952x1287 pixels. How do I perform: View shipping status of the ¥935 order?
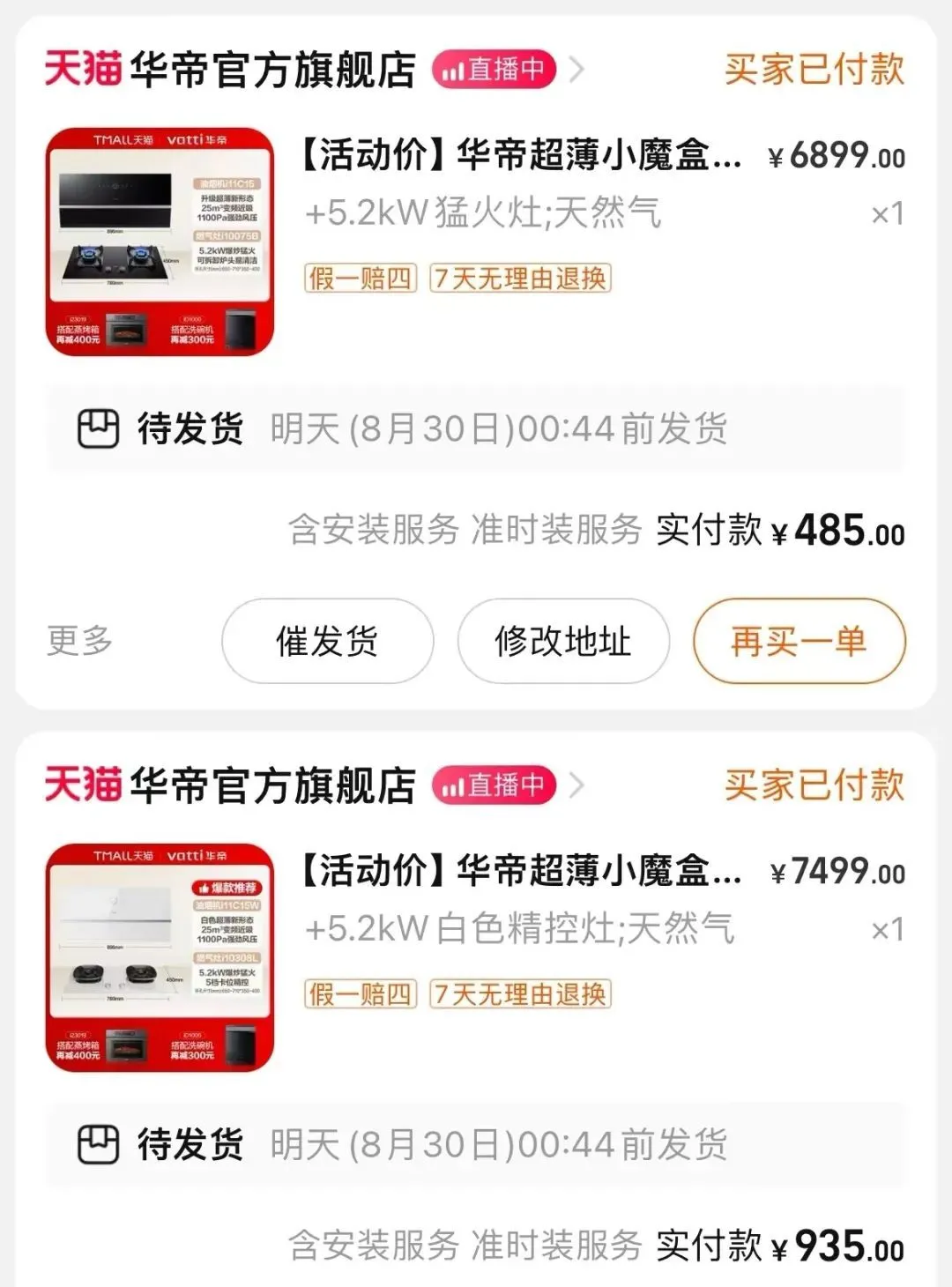point(476,1145)
